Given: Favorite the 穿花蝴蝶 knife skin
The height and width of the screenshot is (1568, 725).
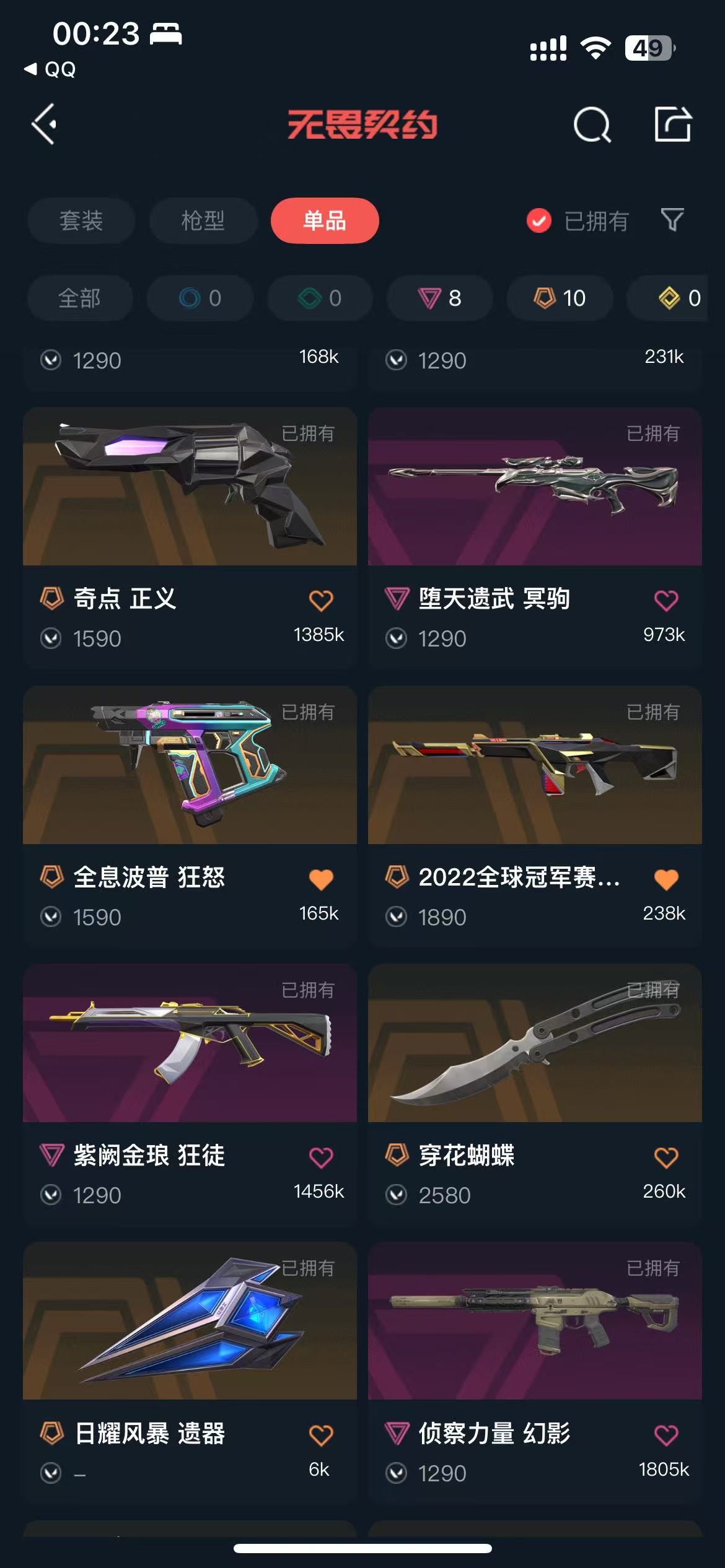Looking at the screenshot, I should tap(666, 1157).
